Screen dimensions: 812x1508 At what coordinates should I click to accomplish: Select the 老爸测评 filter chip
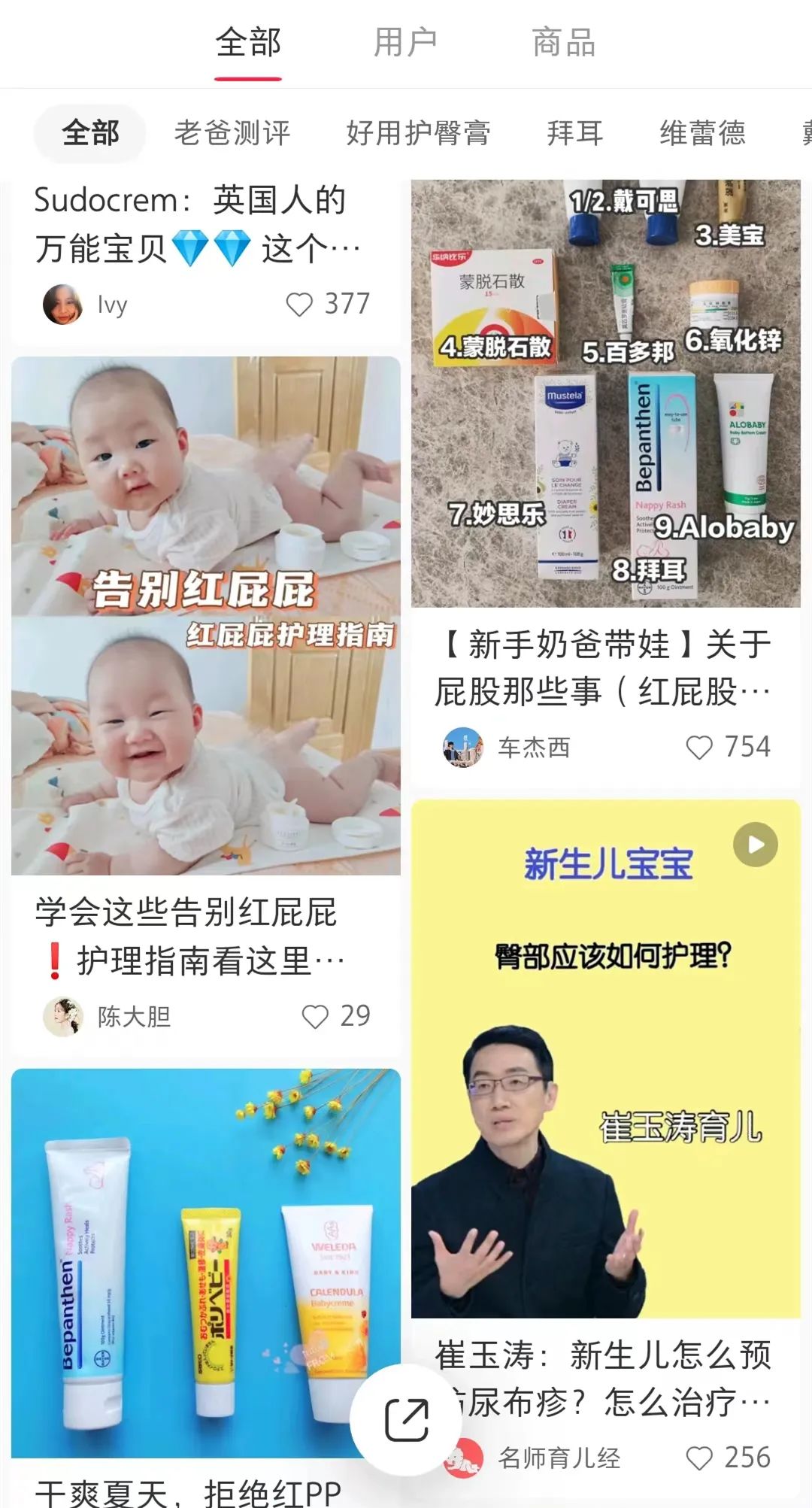coord(232,133)
